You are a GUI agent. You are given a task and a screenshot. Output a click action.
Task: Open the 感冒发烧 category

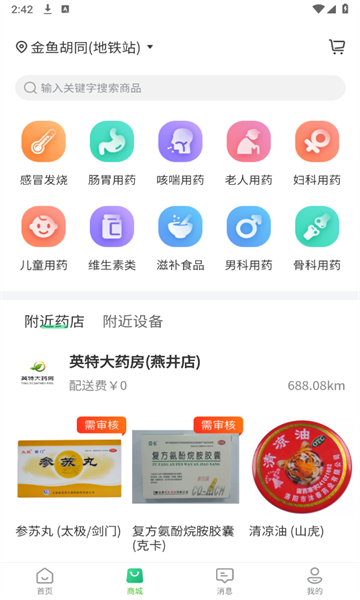pos(44,153)
